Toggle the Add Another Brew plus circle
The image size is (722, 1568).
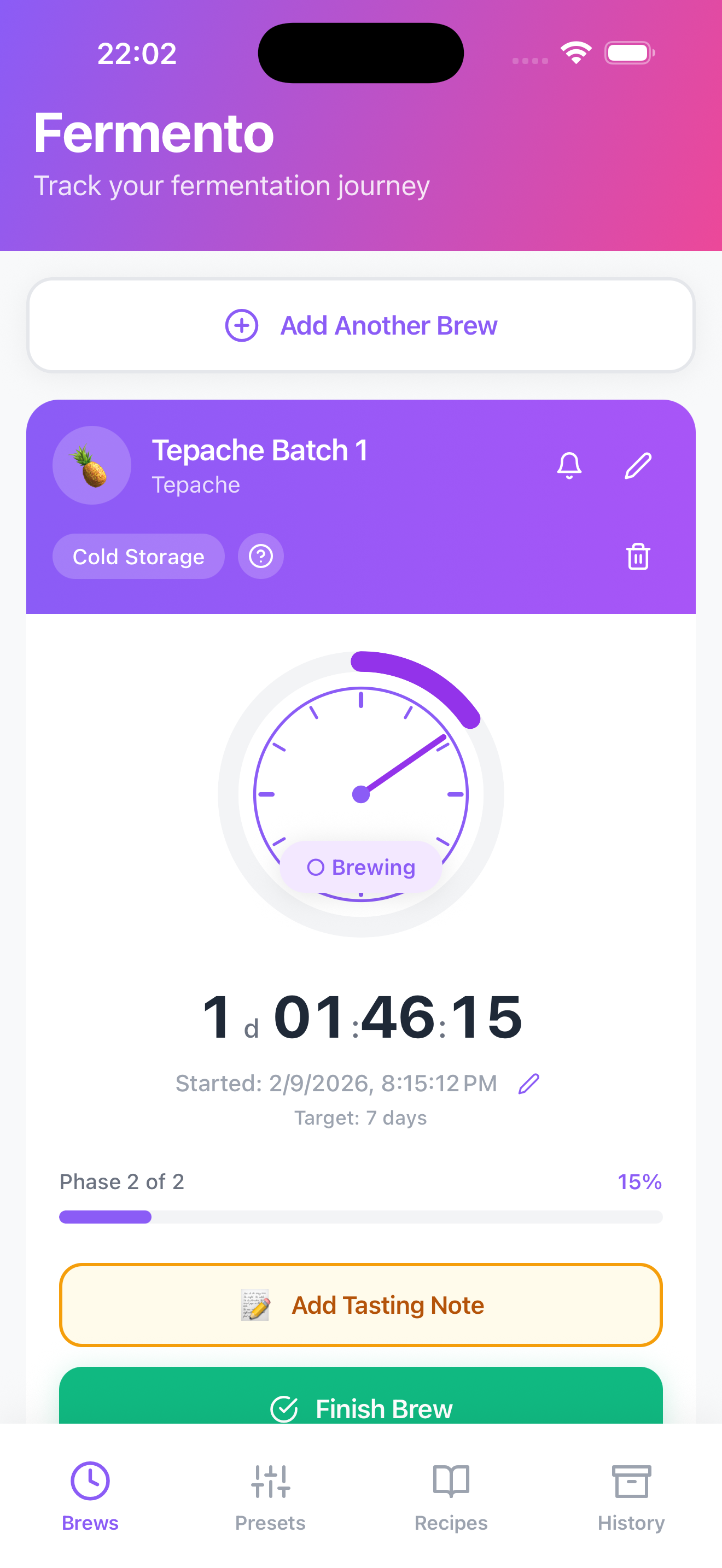(242, 326)
